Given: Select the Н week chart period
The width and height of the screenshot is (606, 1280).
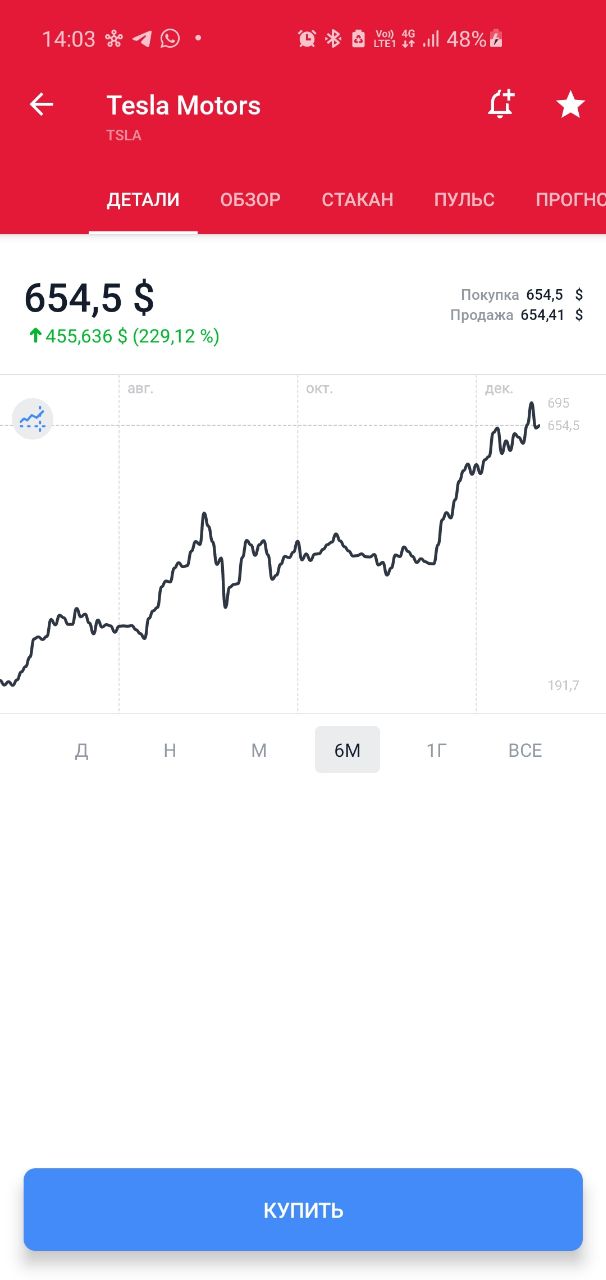Looking at the screenshot, I should 170,750.
